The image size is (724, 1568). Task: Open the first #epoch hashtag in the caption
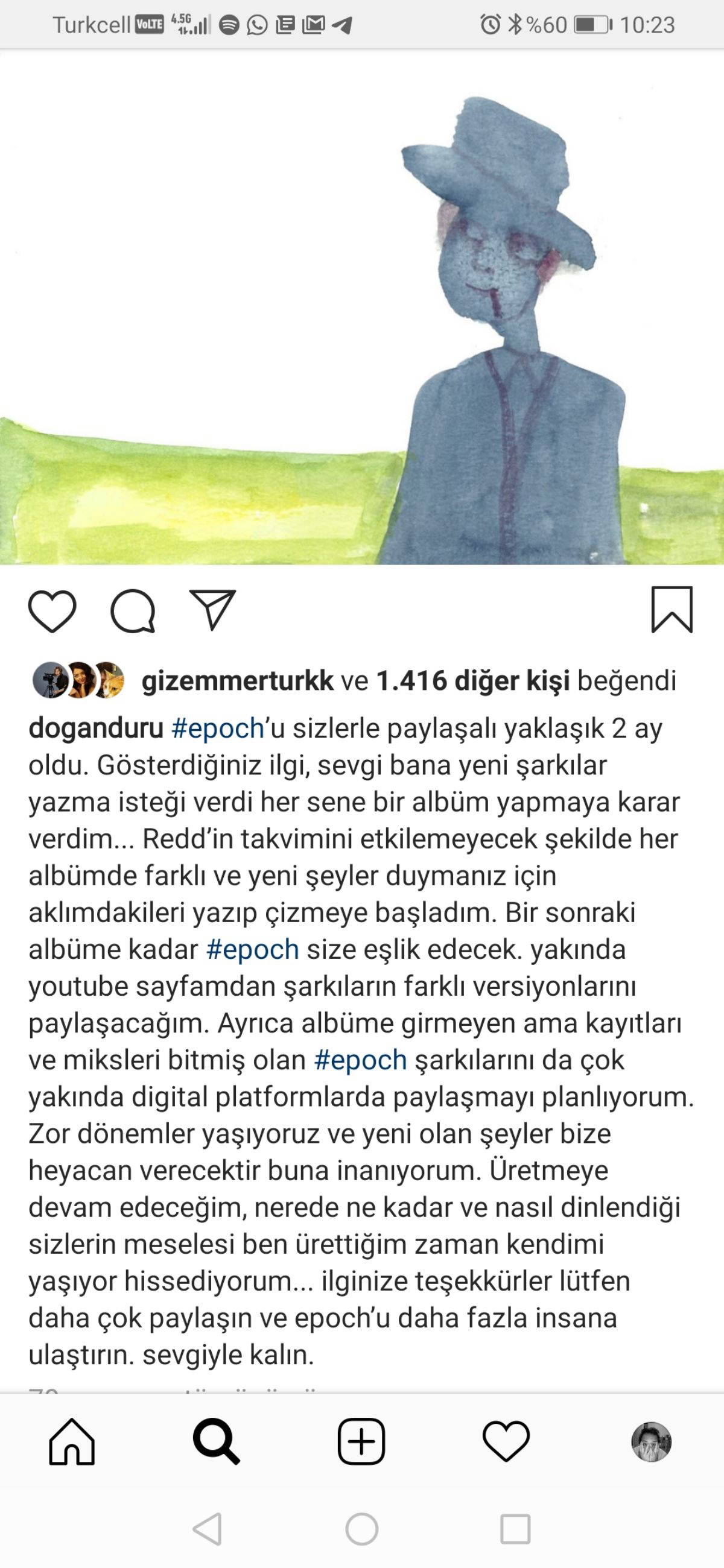click(x=217, y=729)
